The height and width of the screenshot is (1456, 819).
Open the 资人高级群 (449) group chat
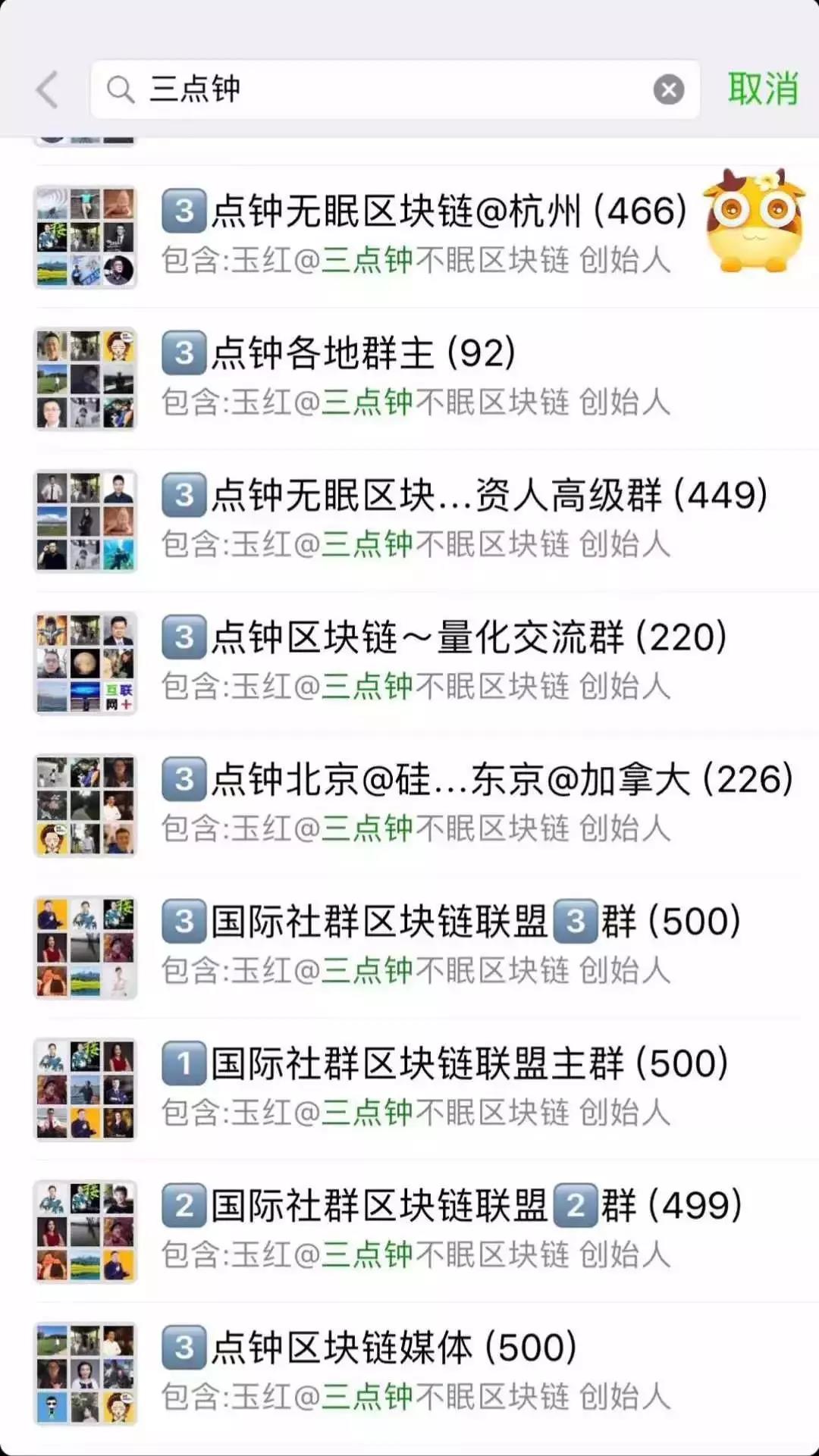click(x=425, y=520)
